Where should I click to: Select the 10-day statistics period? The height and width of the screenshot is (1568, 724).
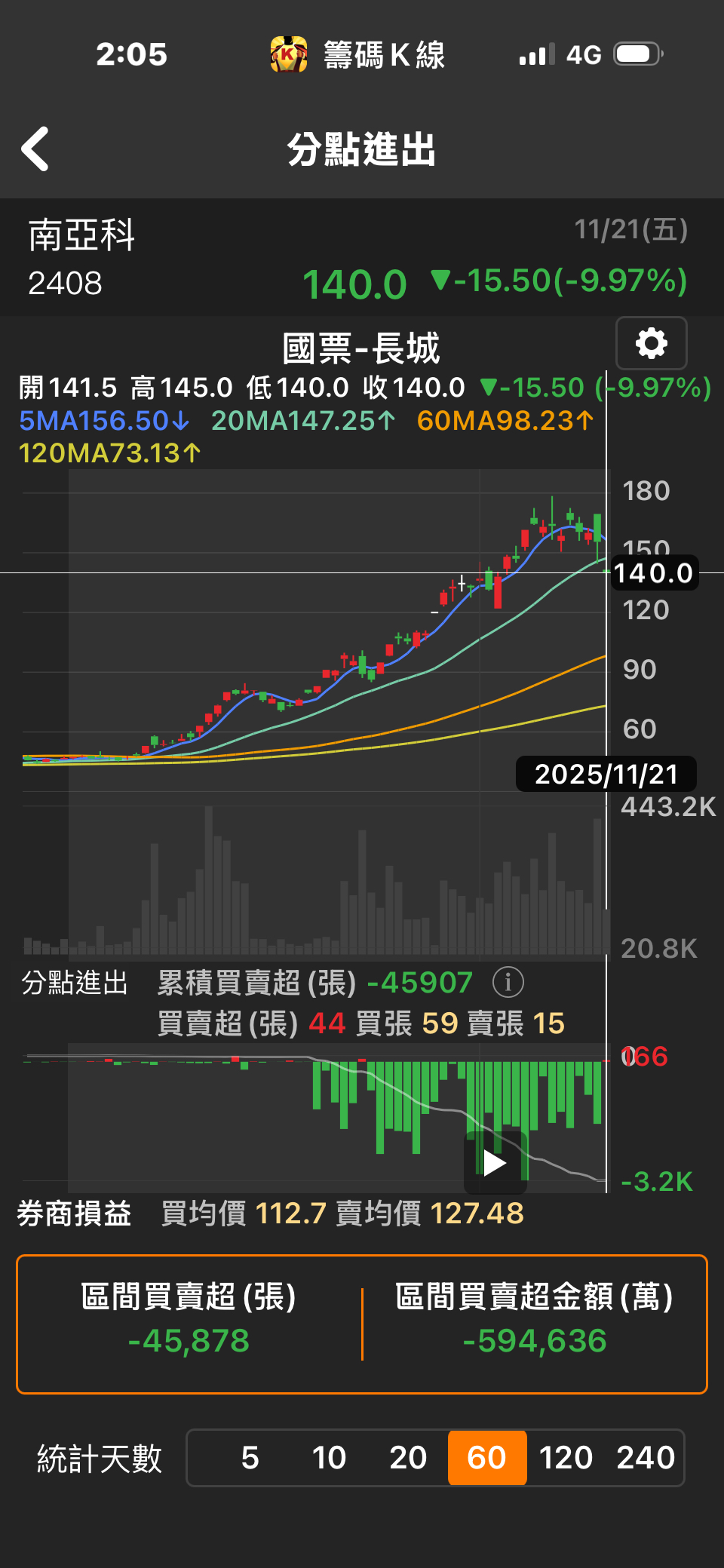(x=329, y=1457)
